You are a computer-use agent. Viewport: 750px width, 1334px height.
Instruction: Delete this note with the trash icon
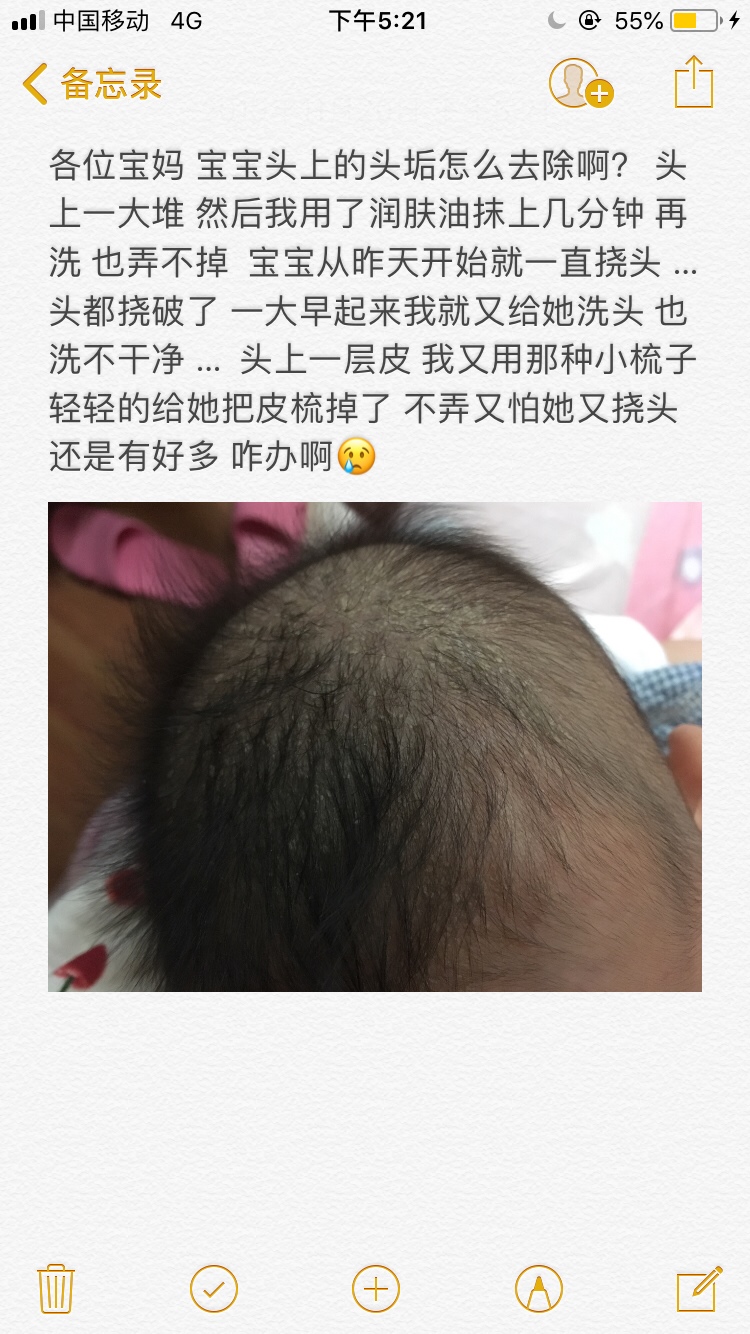pyautogui.click(x=56, y=1288)
